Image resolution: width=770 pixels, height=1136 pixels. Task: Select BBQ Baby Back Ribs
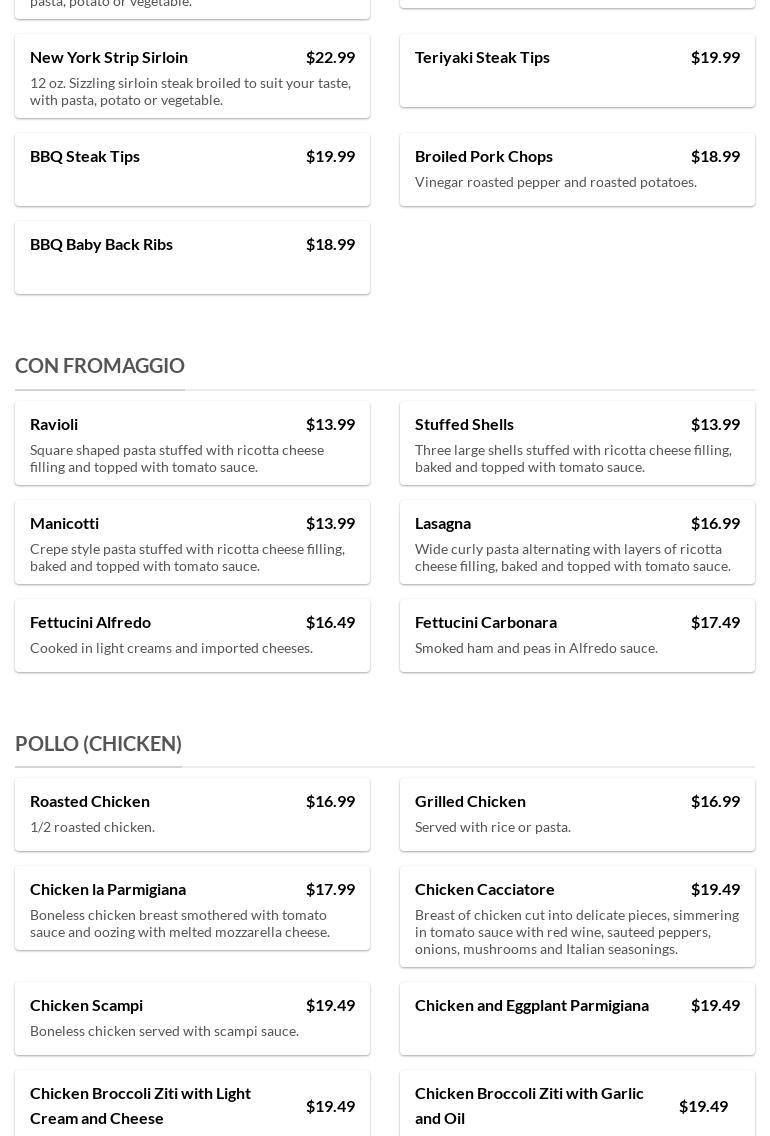[192, 257]
